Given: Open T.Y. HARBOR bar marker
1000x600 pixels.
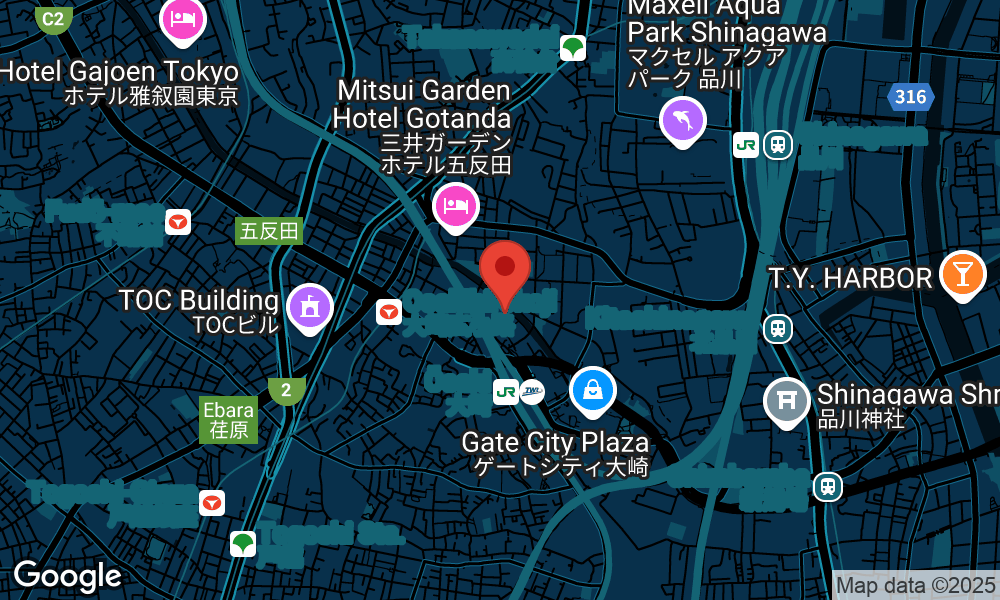Looking at the screenshot, I should 963,272.
